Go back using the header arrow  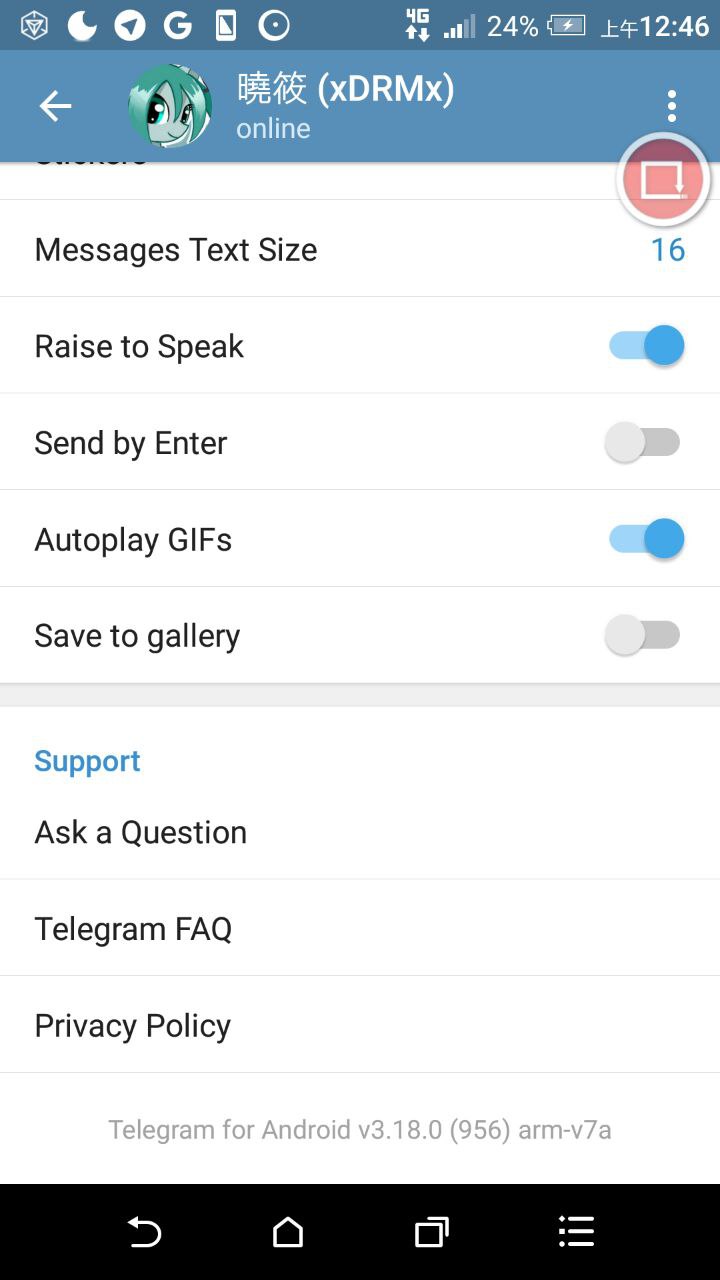point(55,106)
